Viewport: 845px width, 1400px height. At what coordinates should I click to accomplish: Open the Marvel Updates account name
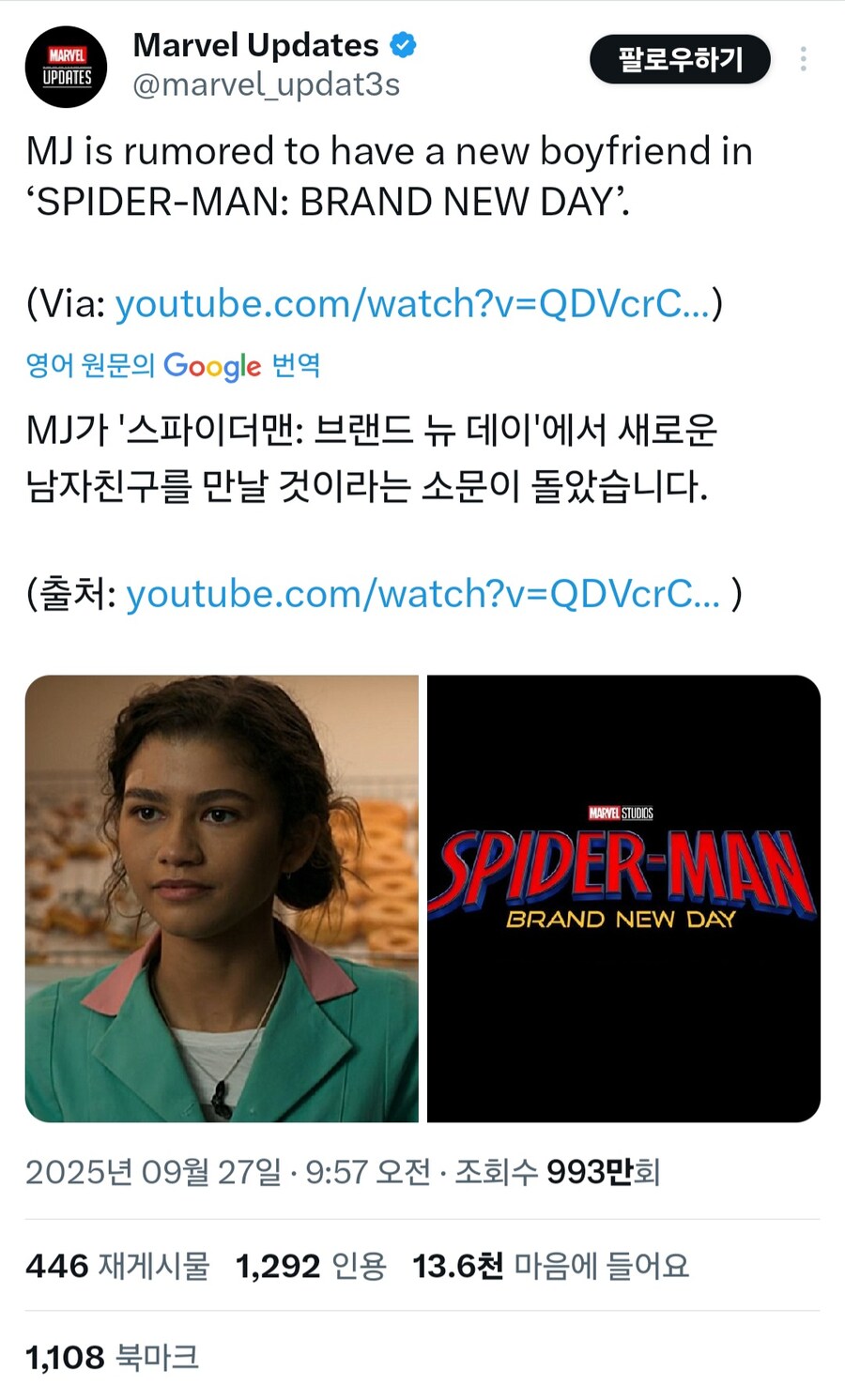[x=255, y=45]
